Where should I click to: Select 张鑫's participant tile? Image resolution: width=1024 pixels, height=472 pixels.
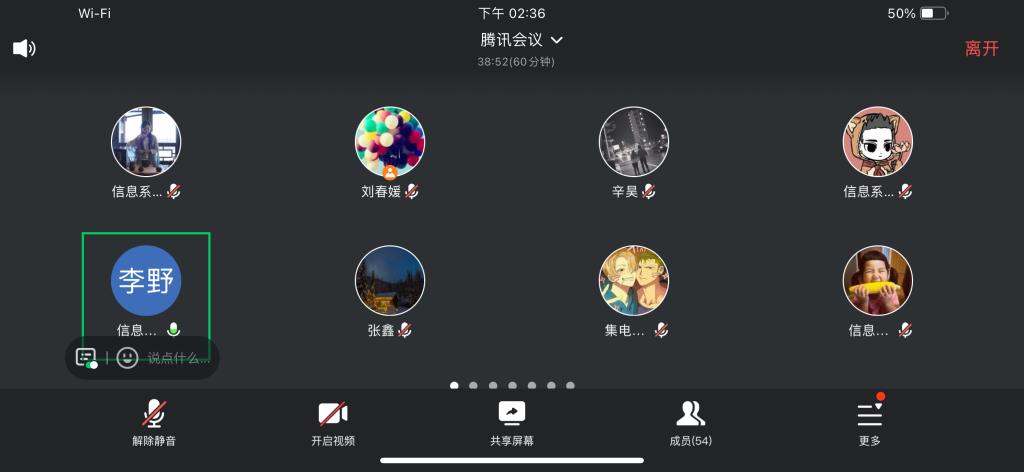(390, 280)
